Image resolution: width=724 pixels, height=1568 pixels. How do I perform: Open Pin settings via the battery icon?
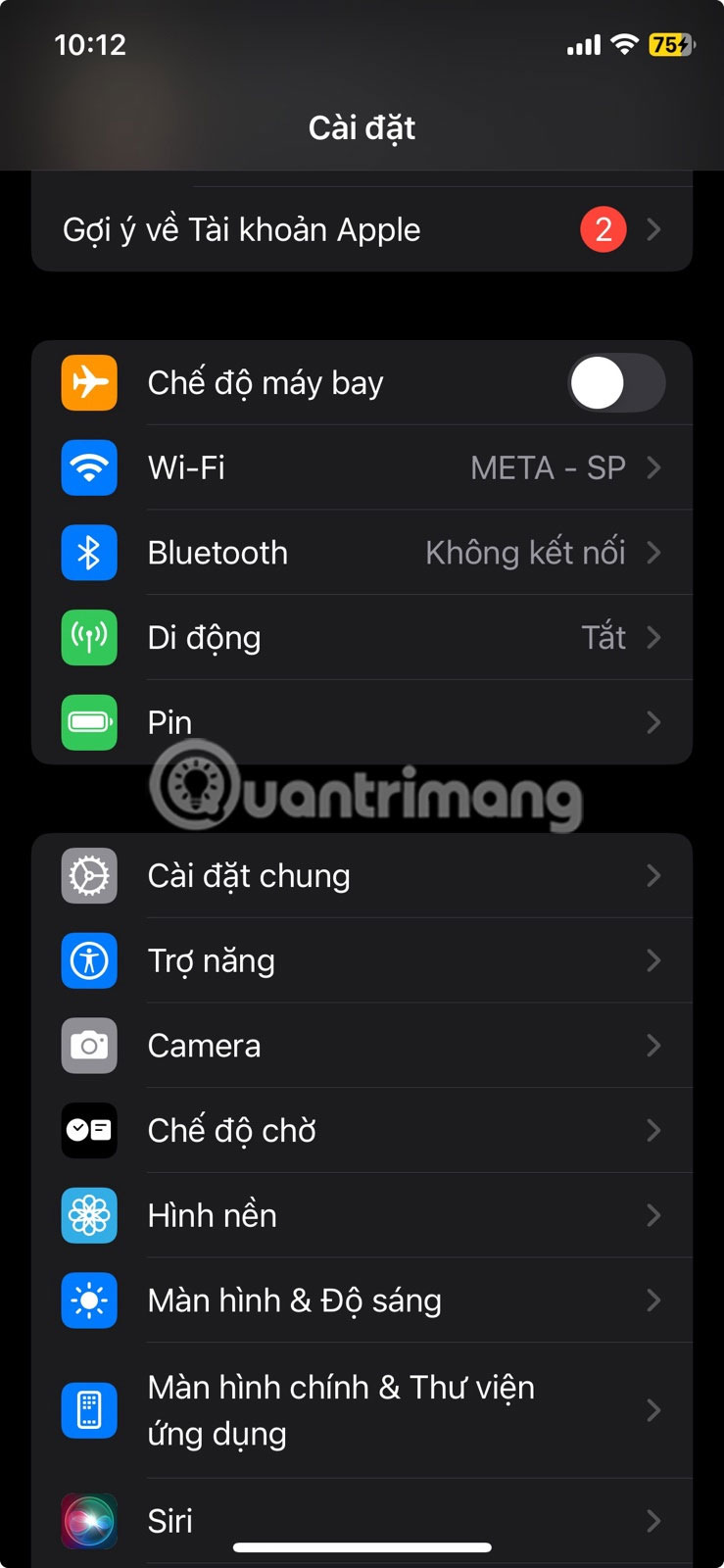tap(89, 722)
